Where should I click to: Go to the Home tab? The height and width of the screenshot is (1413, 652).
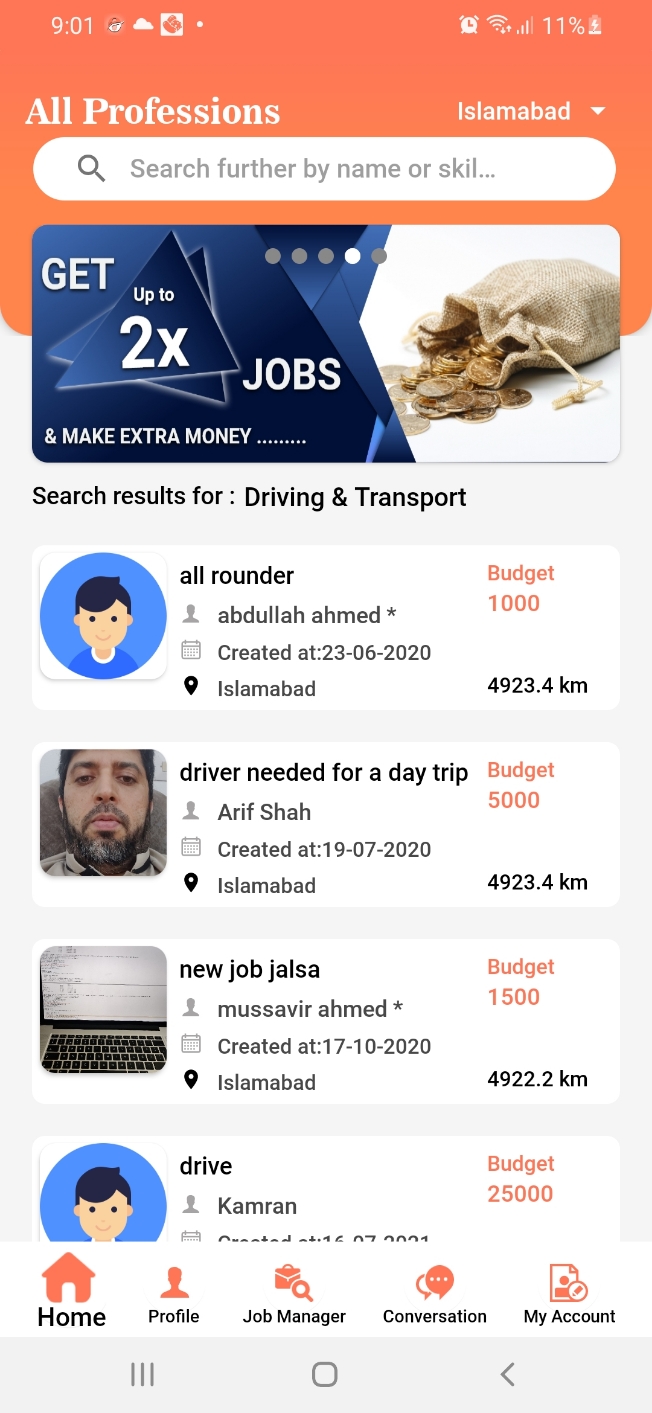tap(71, 1291)
